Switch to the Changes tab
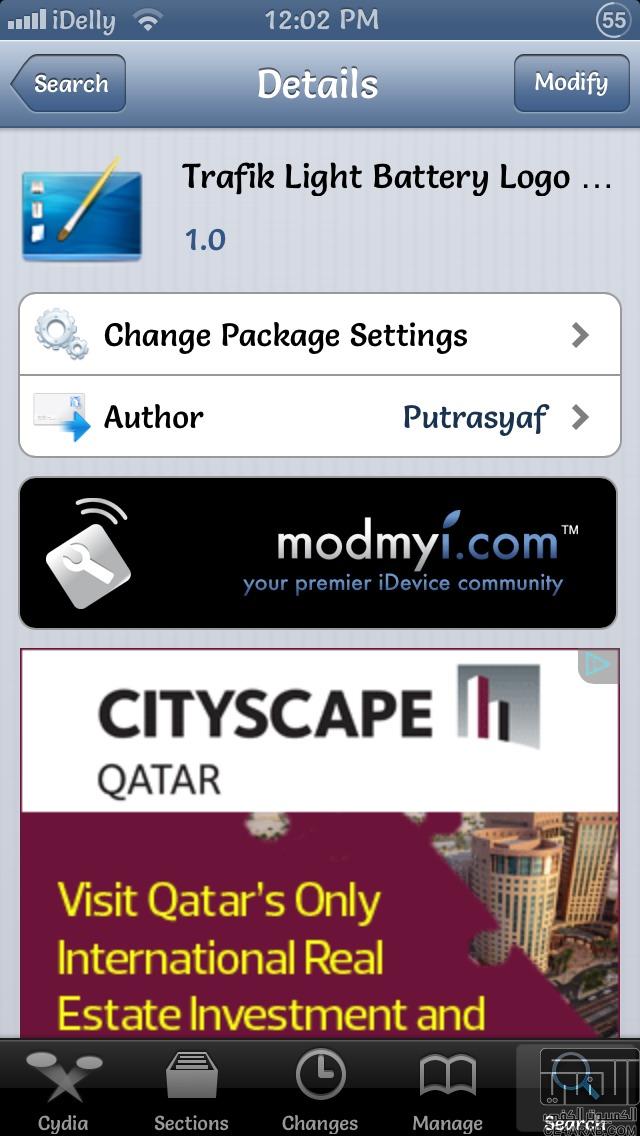The width and height of the screenshot is (640, 1136). click(320, 1090)
